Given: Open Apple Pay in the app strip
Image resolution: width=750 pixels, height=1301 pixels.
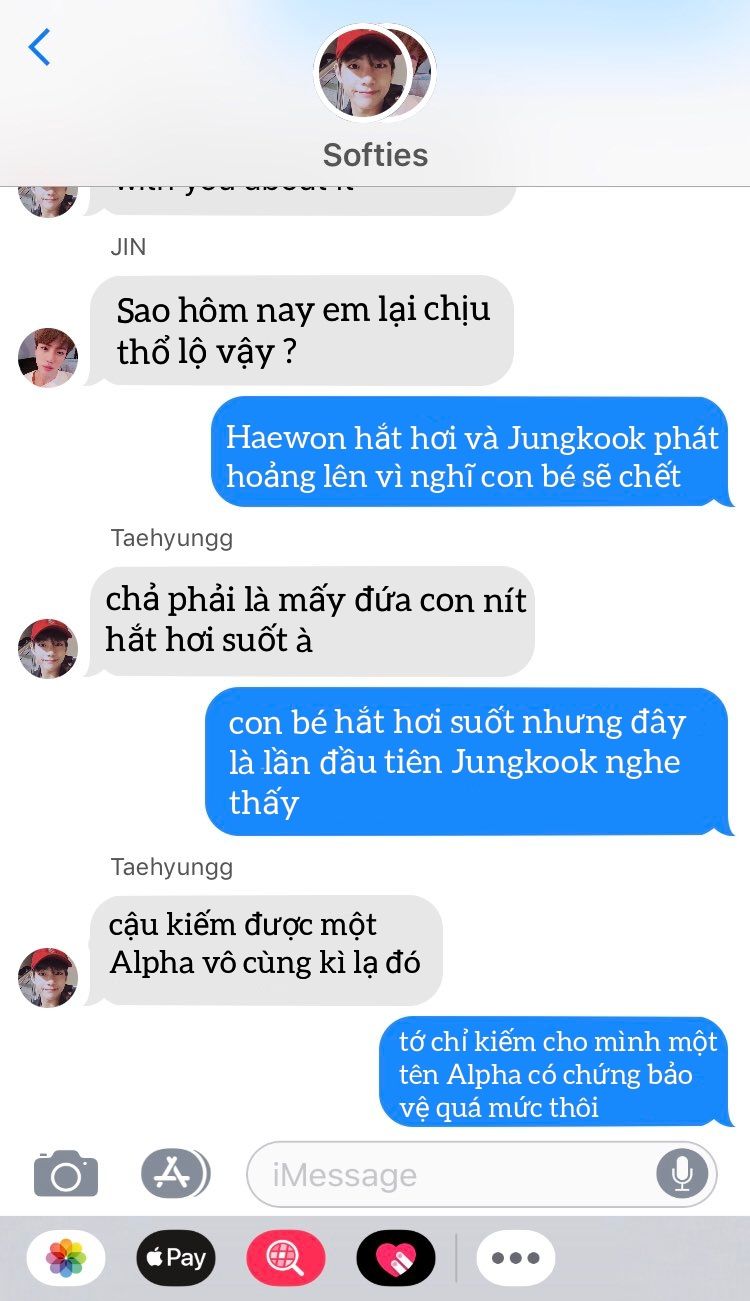Looking at the screenshot, I should pyautogui.click(x=176, y=1258).
